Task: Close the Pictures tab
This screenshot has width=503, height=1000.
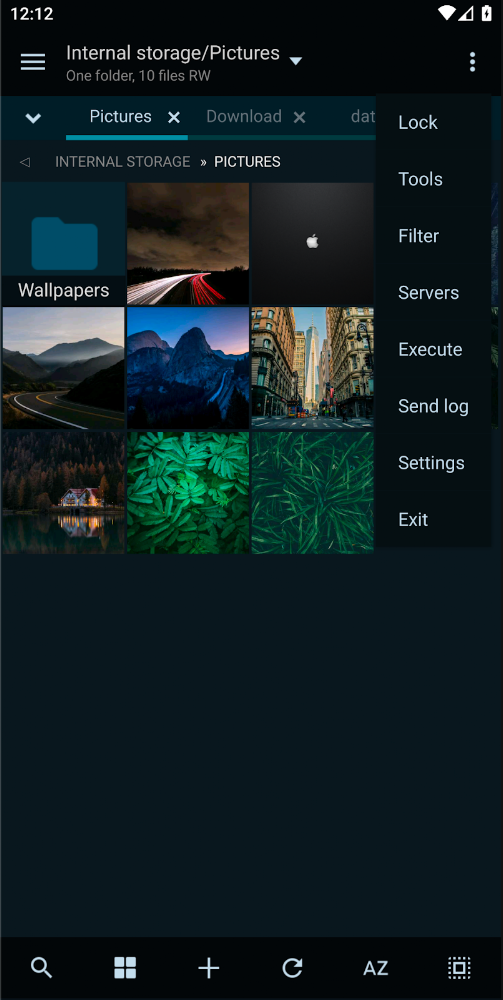Action: pyautogui.click(x=173, y=117)
